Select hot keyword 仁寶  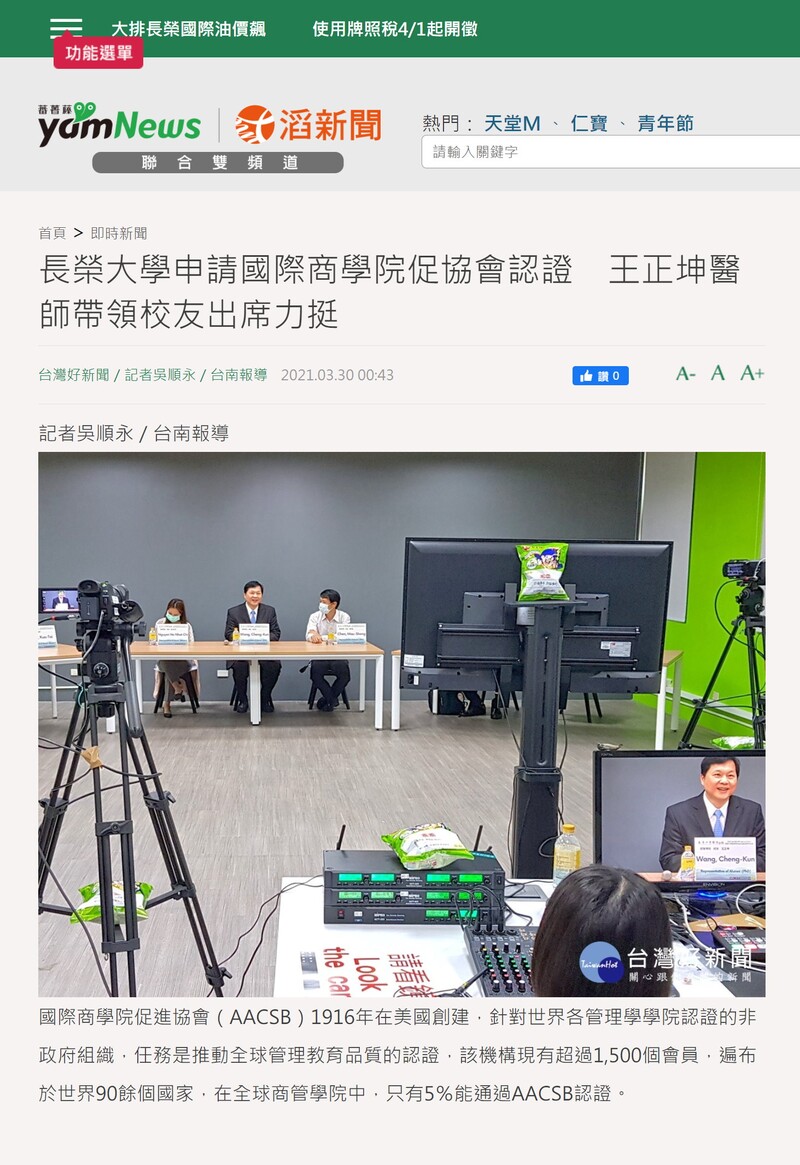pos(589,123)
